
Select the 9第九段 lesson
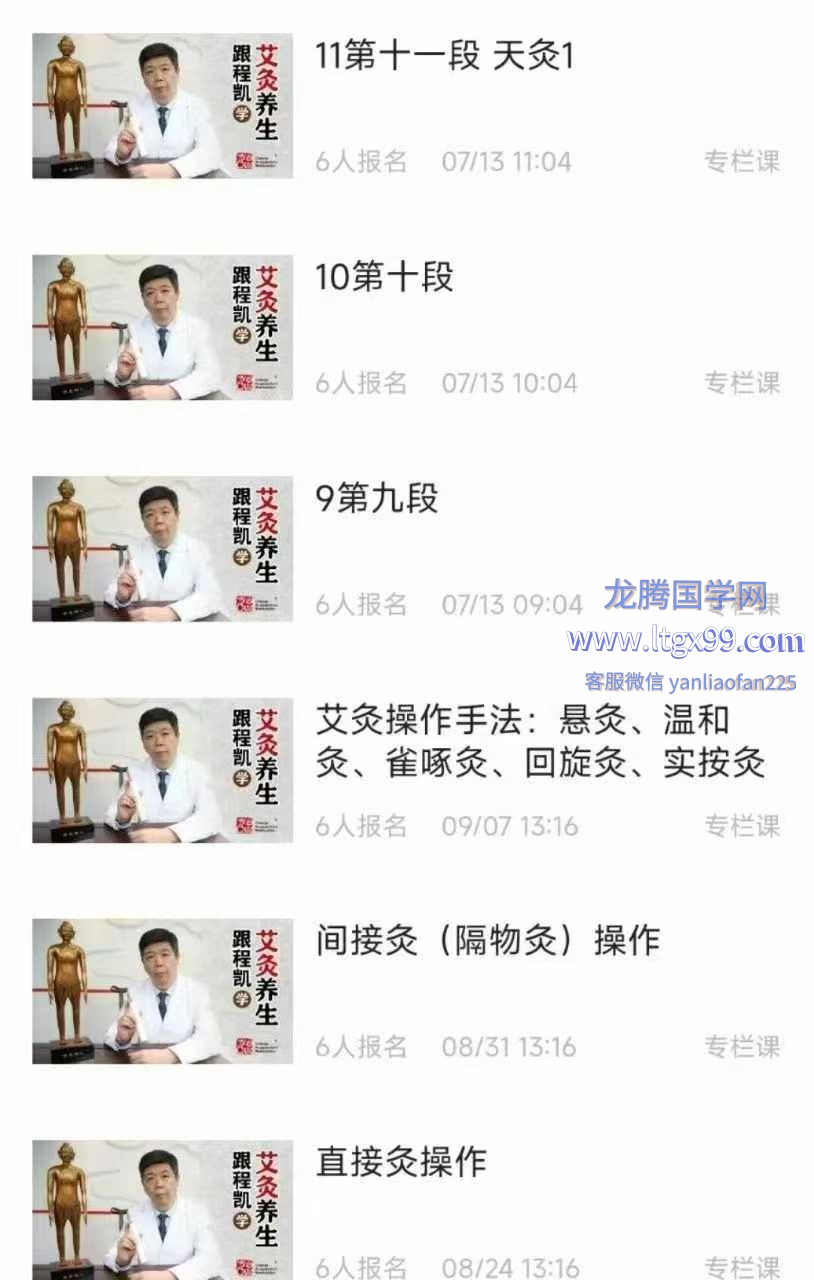coord(378,499)
